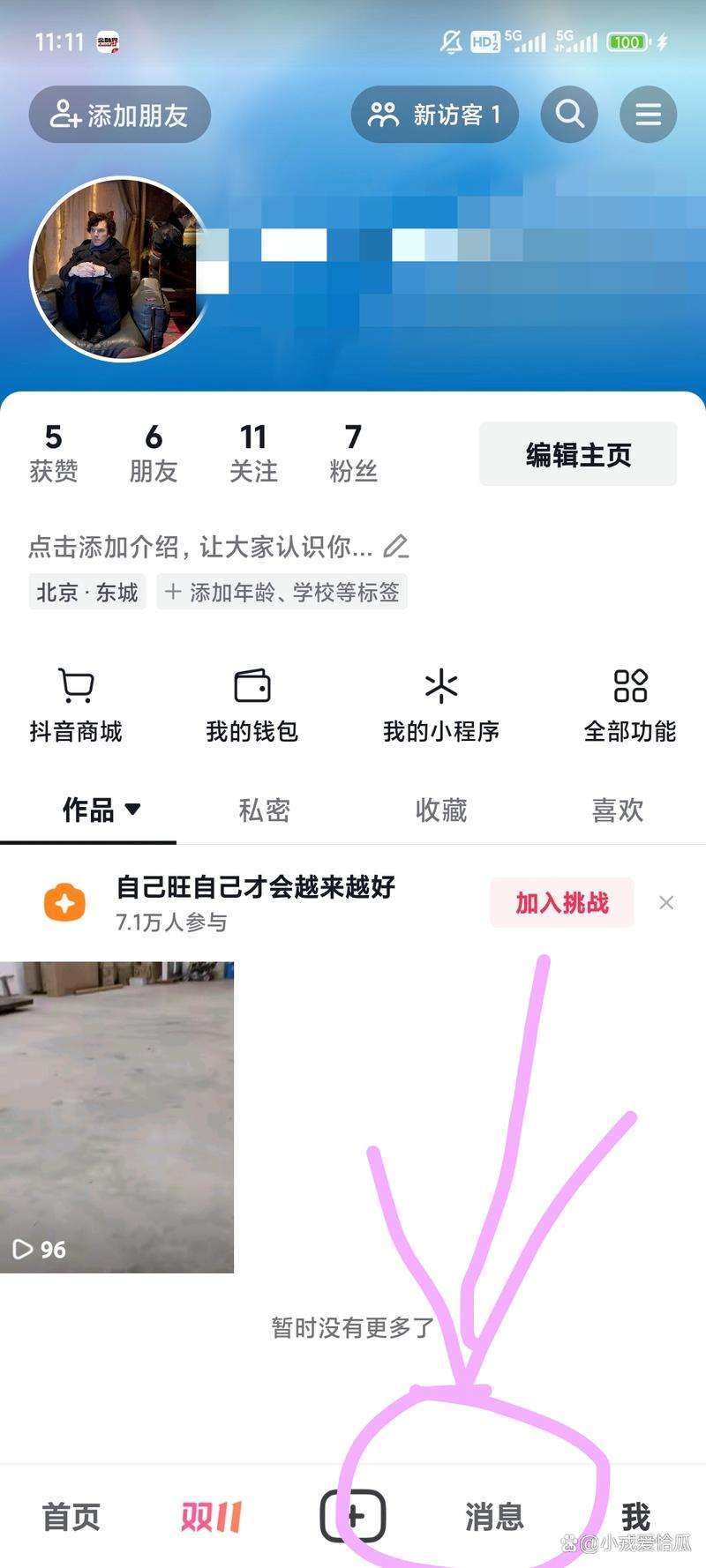Check the battery level indicator
706x1568 pixels.
[627, 41]
